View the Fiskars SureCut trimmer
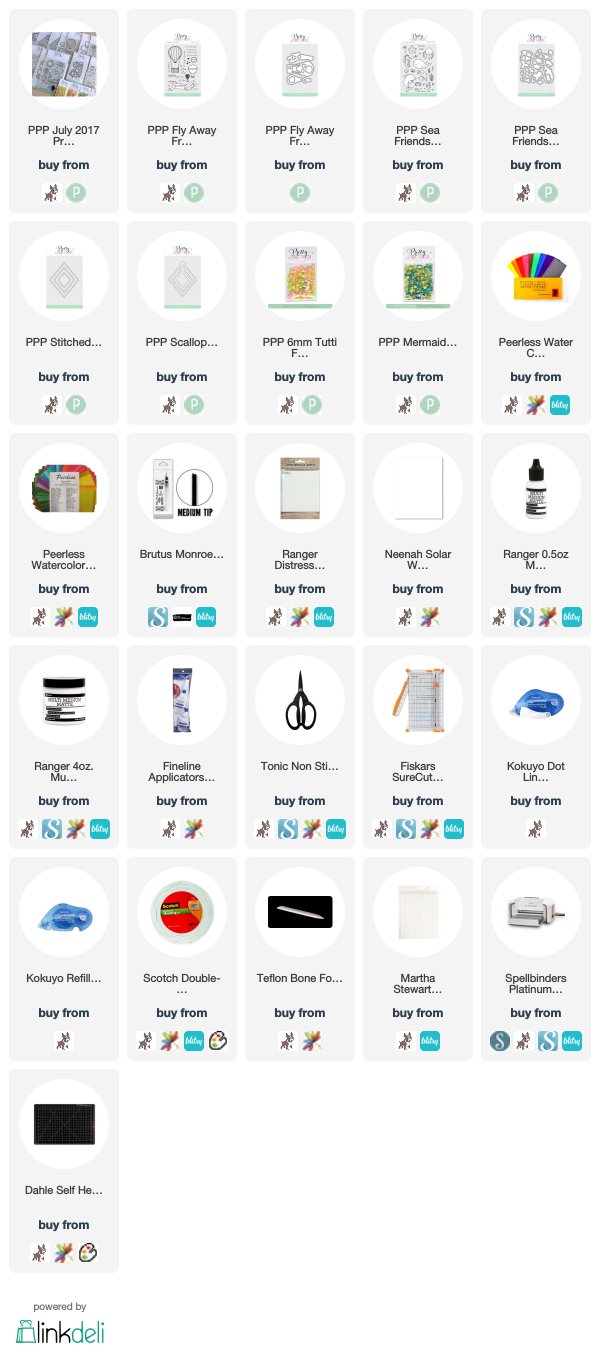This screenshot has height=1353, width=600. click(x=418, y=746)
